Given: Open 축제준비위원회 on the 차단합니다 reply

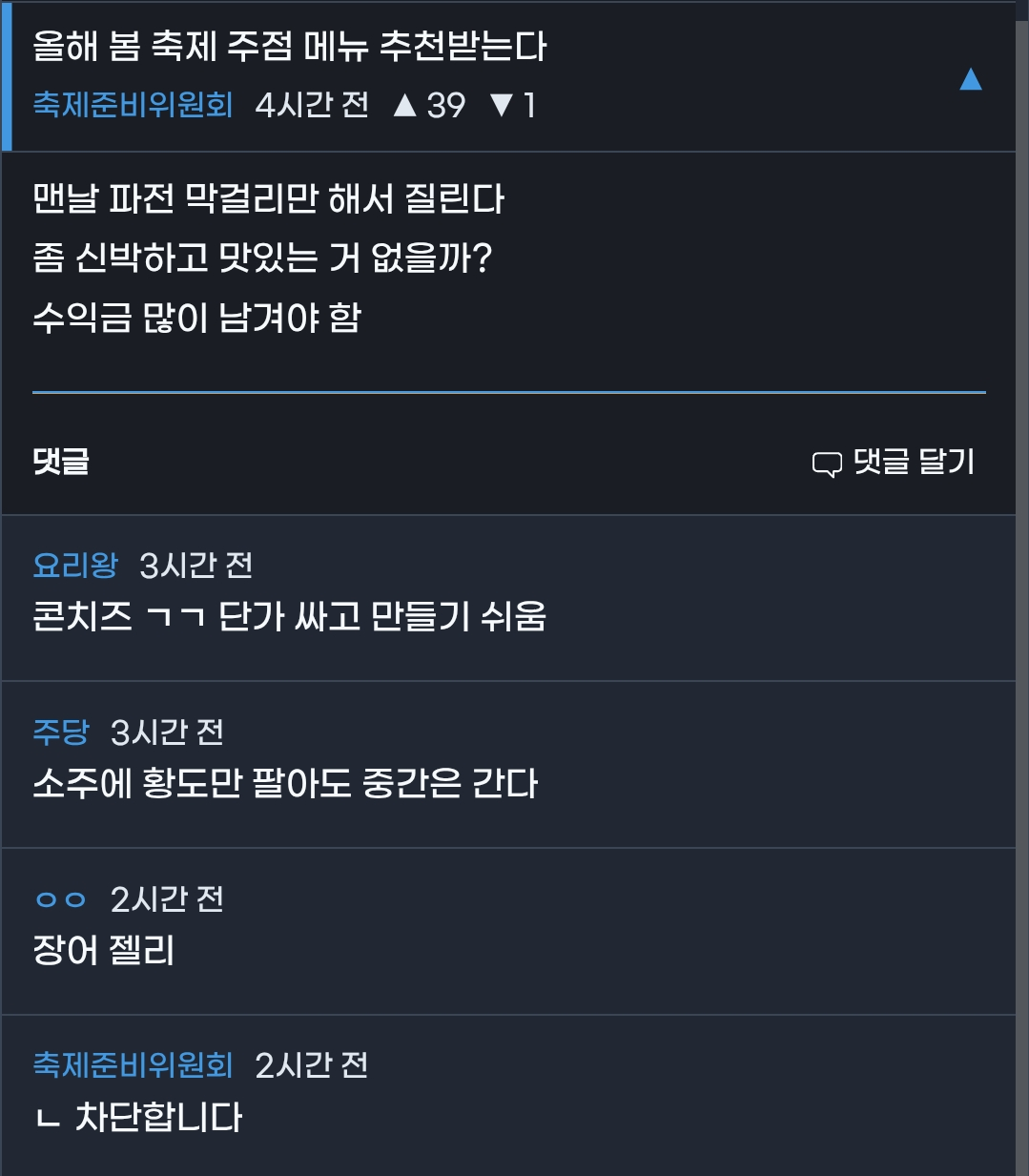Looking at the screenshot, I should [133, 1065].
